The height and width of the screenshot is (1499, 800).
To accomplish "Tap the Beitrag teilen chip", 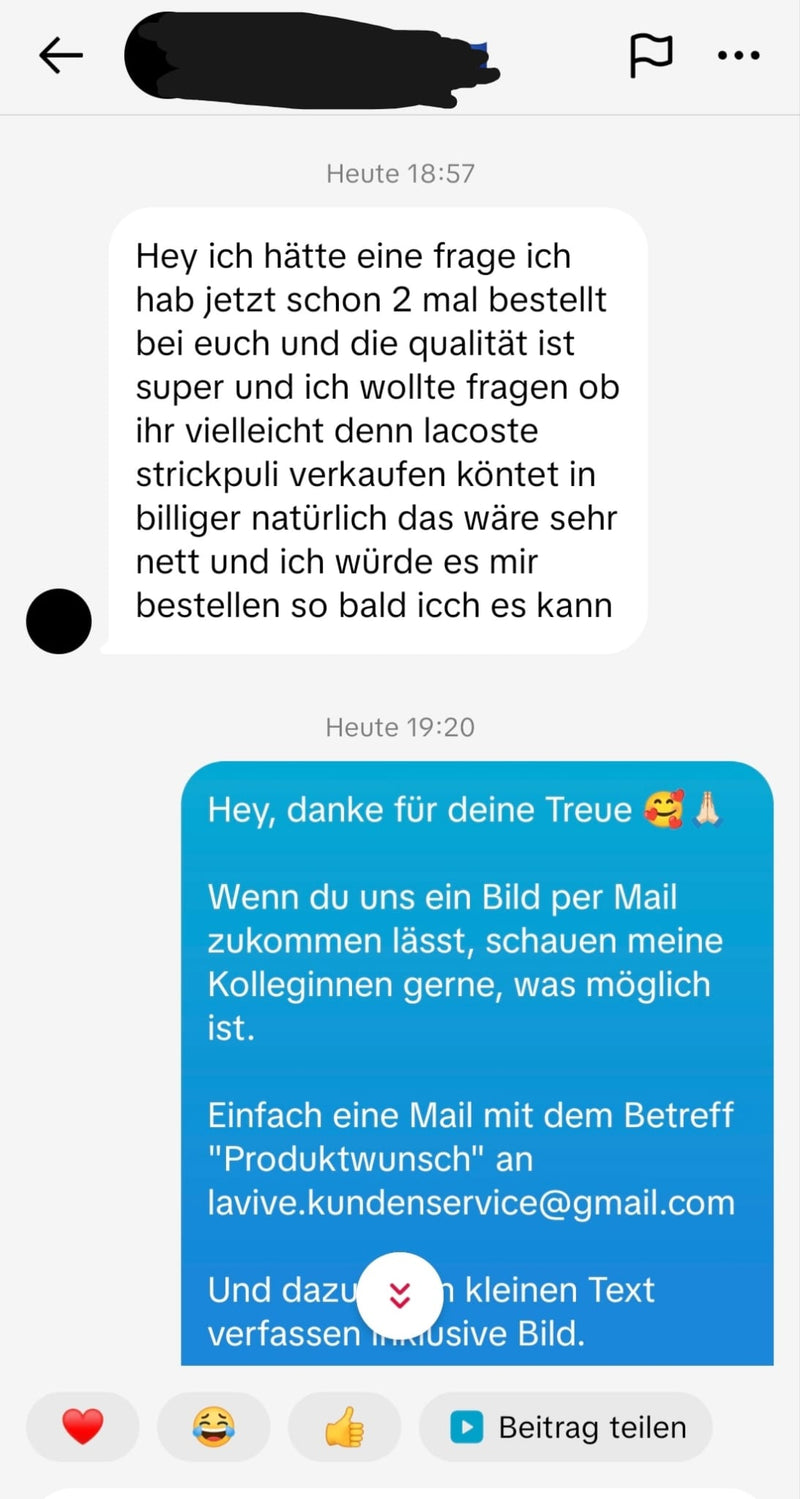I will [566, 1427].
